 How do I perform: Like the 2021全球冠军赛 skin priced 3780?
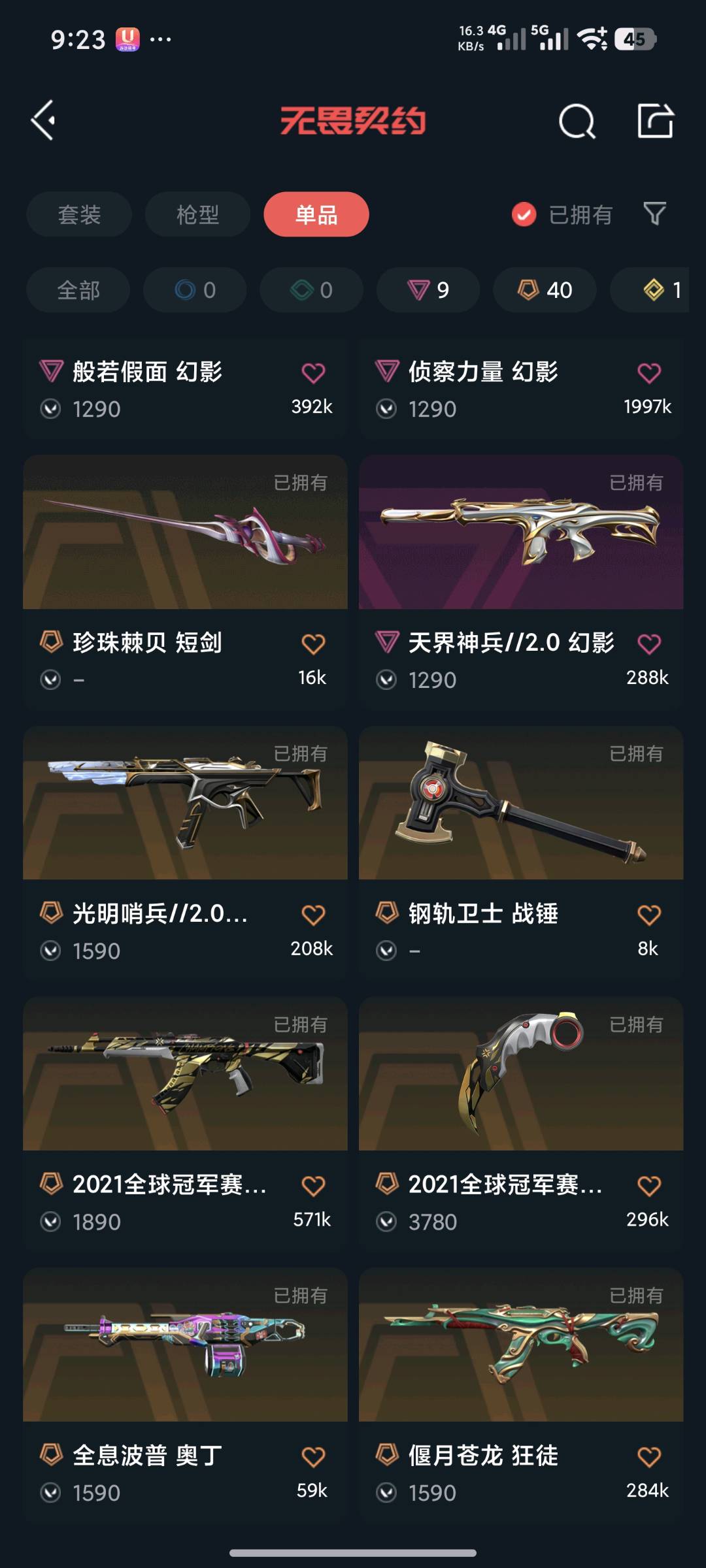tap(649, 1186)
